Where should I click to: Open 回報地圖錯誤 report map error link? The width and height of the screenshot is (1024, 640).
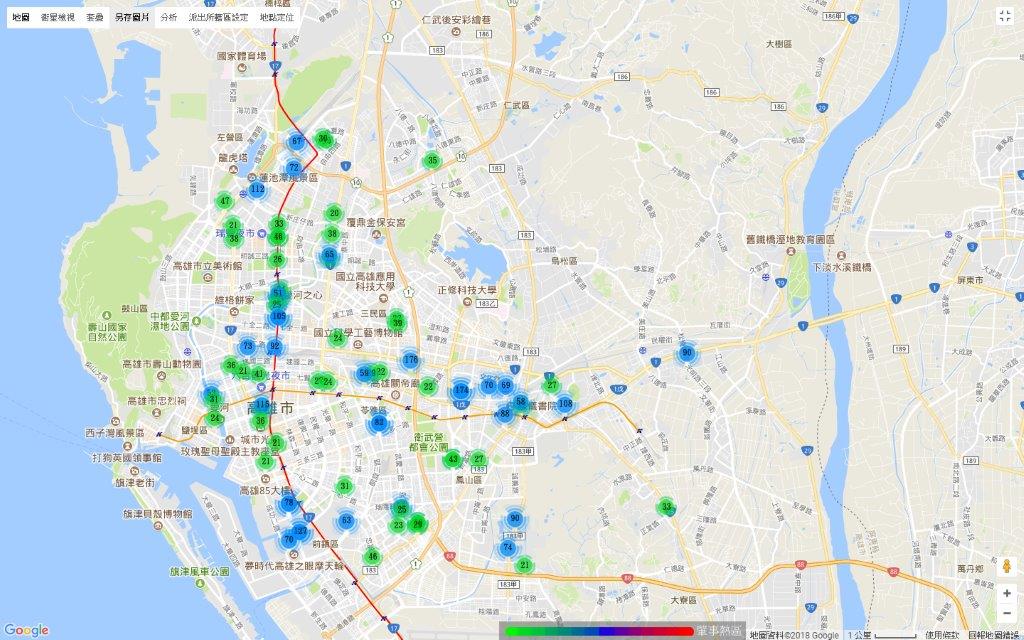pos(992,634)
